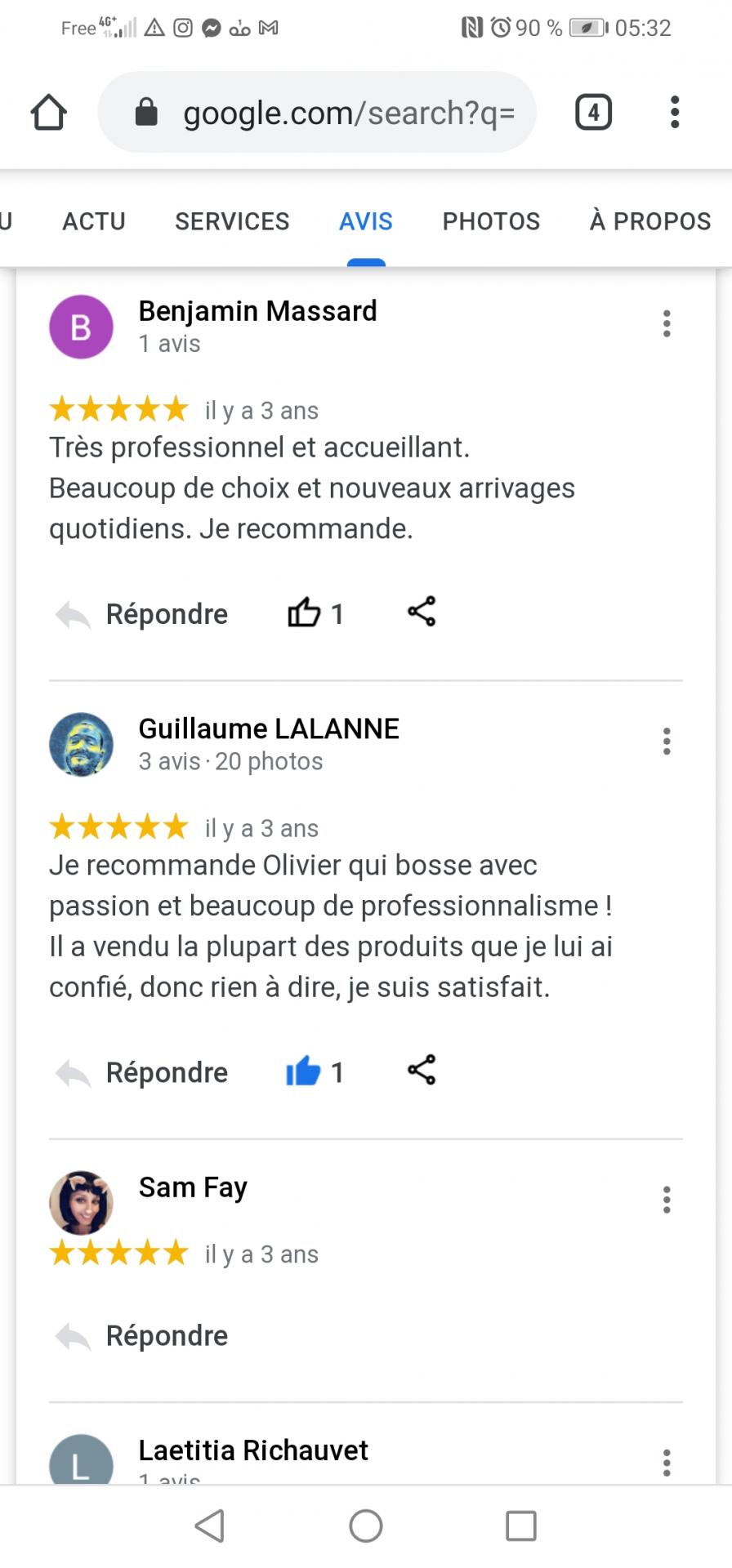Go to browser home page
This screenshot has height=1568, width=732.
(48, 113)
